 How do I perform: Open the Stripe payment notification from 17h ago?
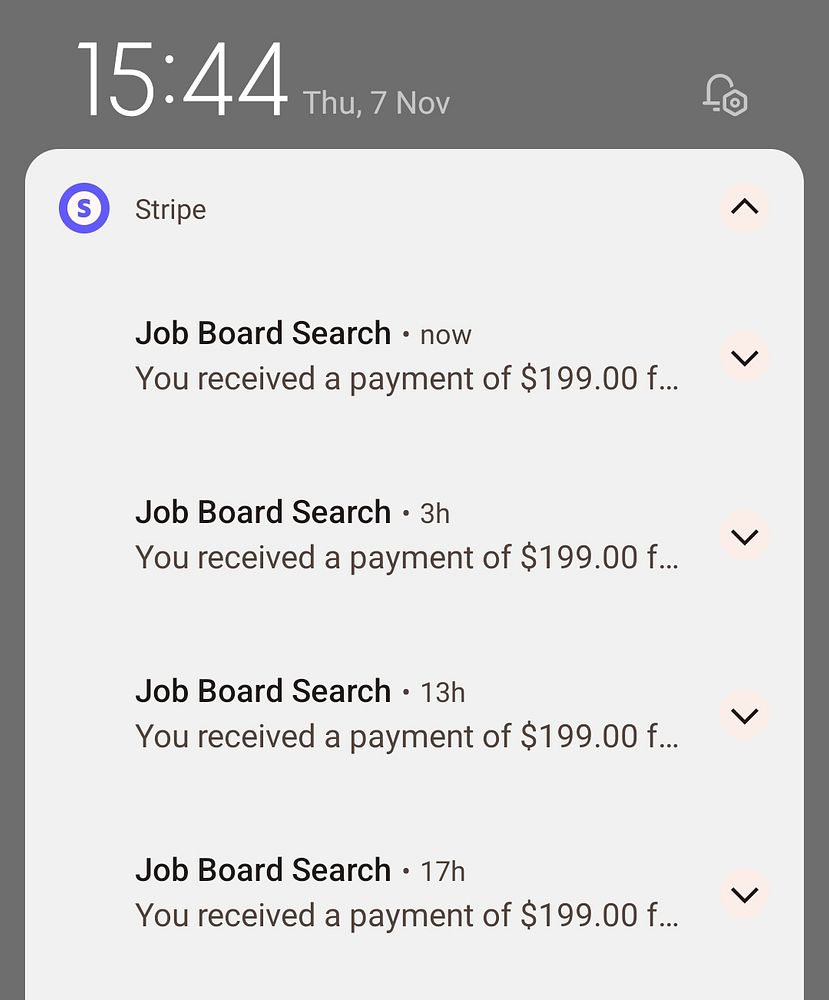(x=407, y=894)
